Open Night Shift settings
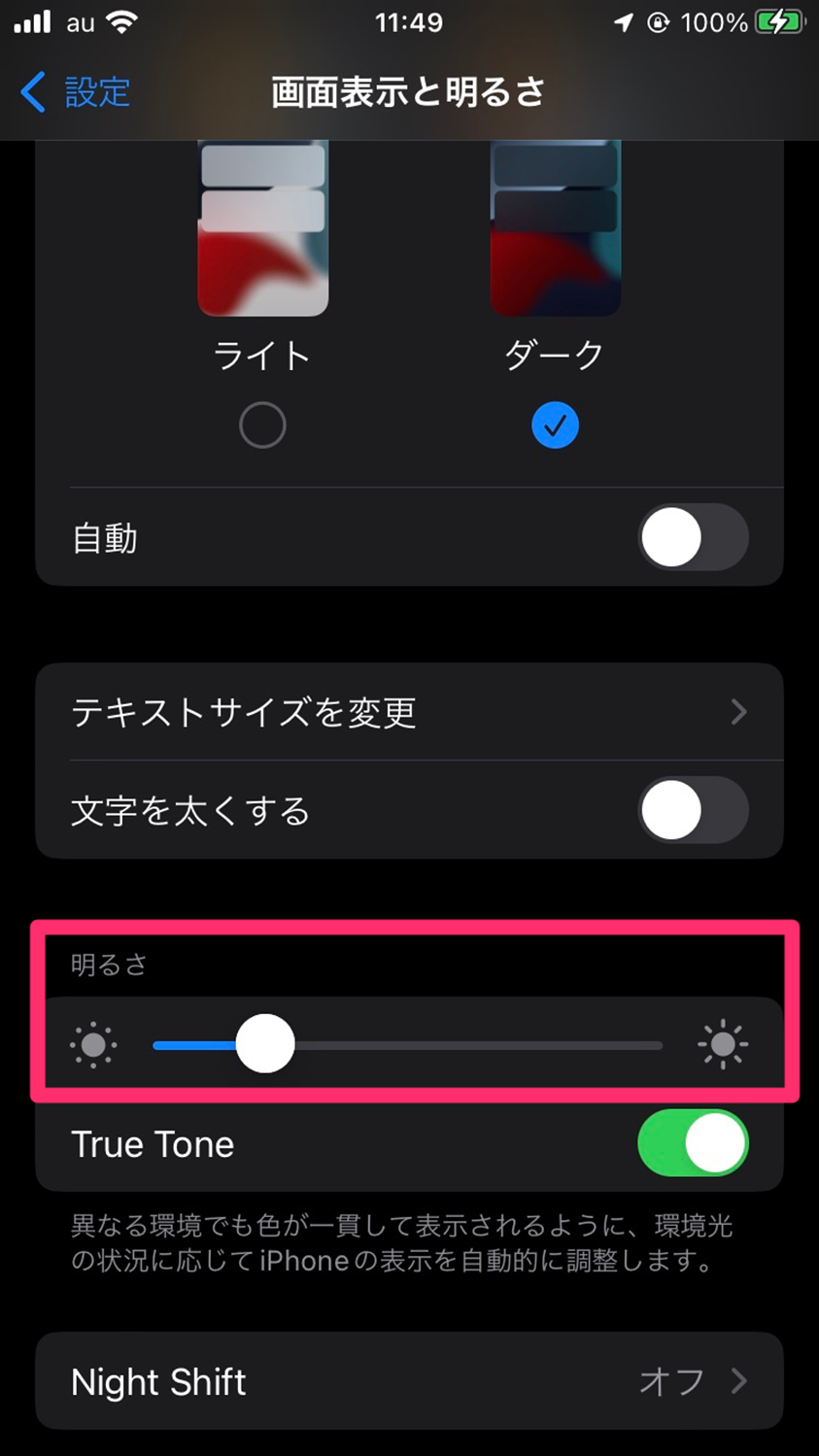This screenshot has height=1456, width=819. pos(409,1380)
